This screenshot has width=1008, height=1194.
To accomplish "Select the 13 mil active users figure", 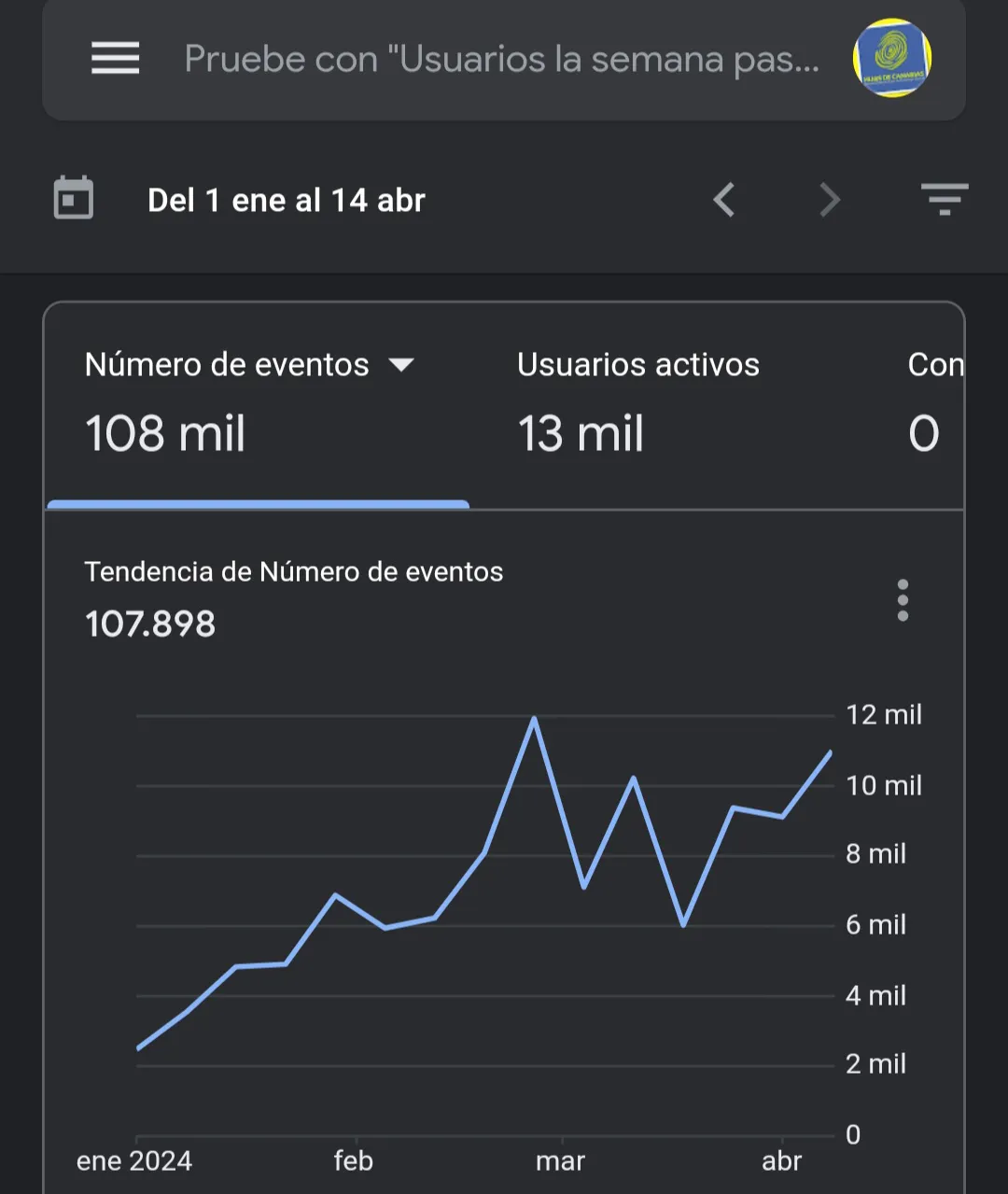I will (x=581, y=433).
